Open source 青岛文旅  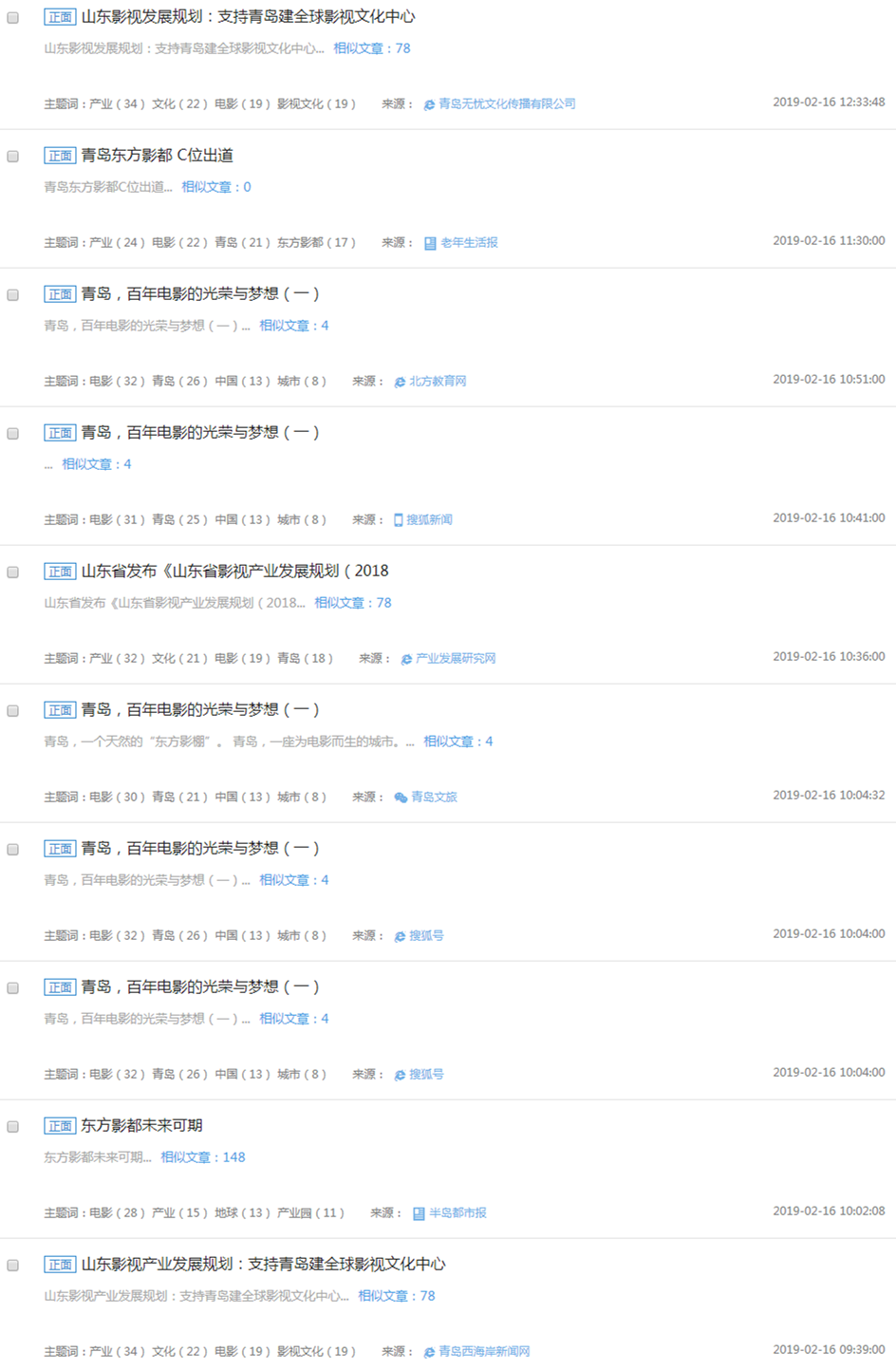[433, 798]
